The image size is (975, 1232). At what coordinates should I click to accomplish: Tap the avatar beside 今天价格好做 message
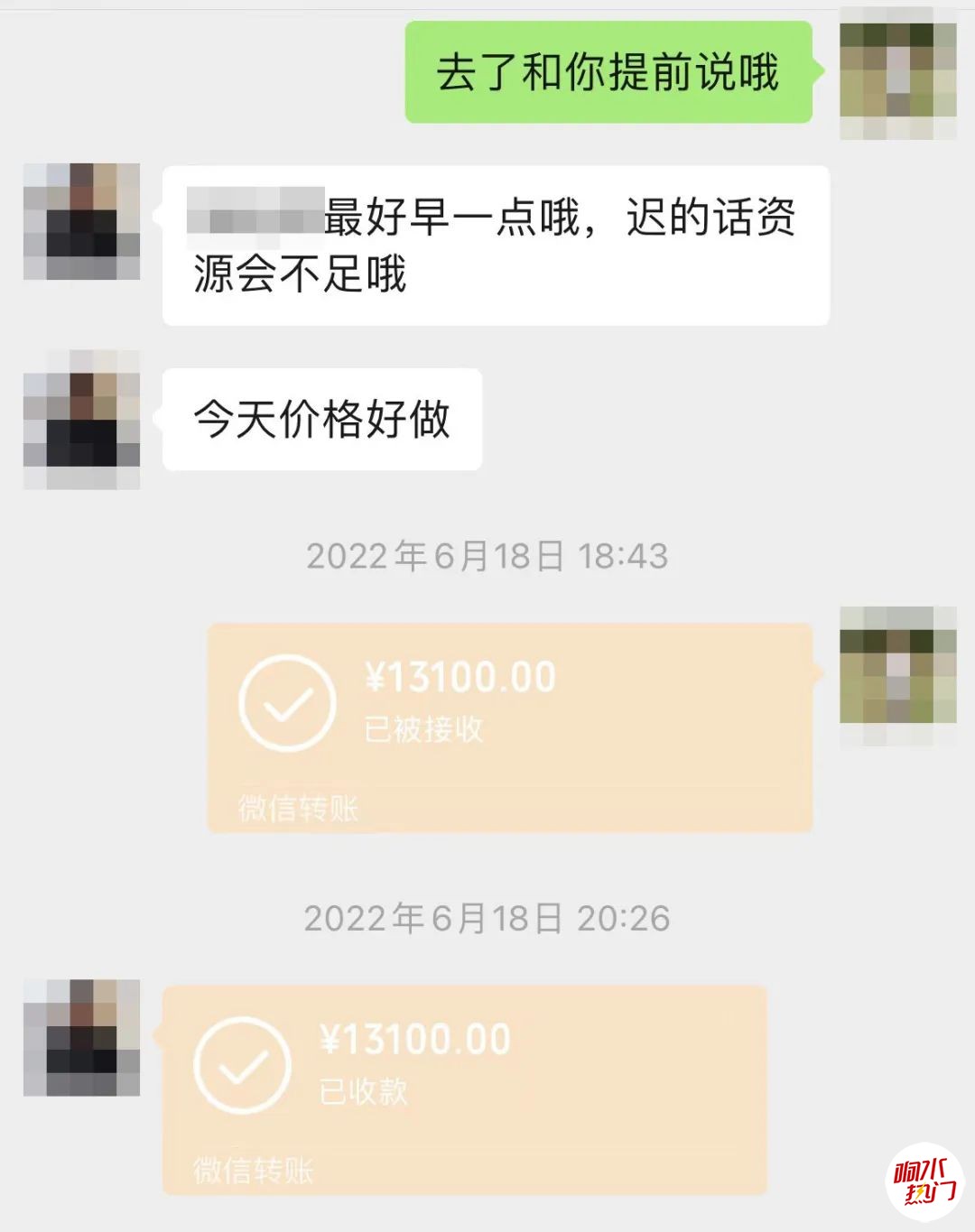(81, 420)
